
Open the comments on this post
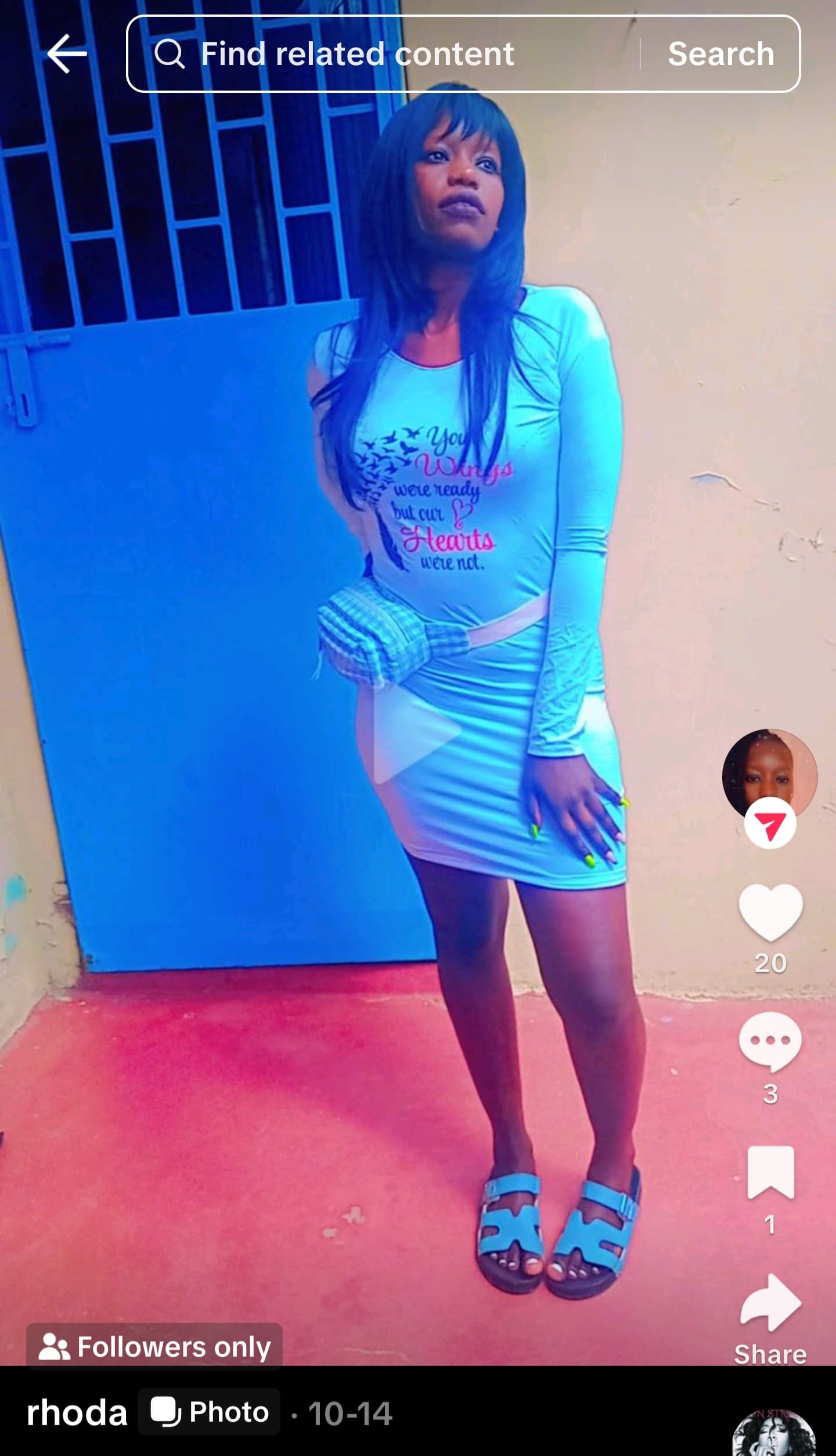pos(770,1041)
